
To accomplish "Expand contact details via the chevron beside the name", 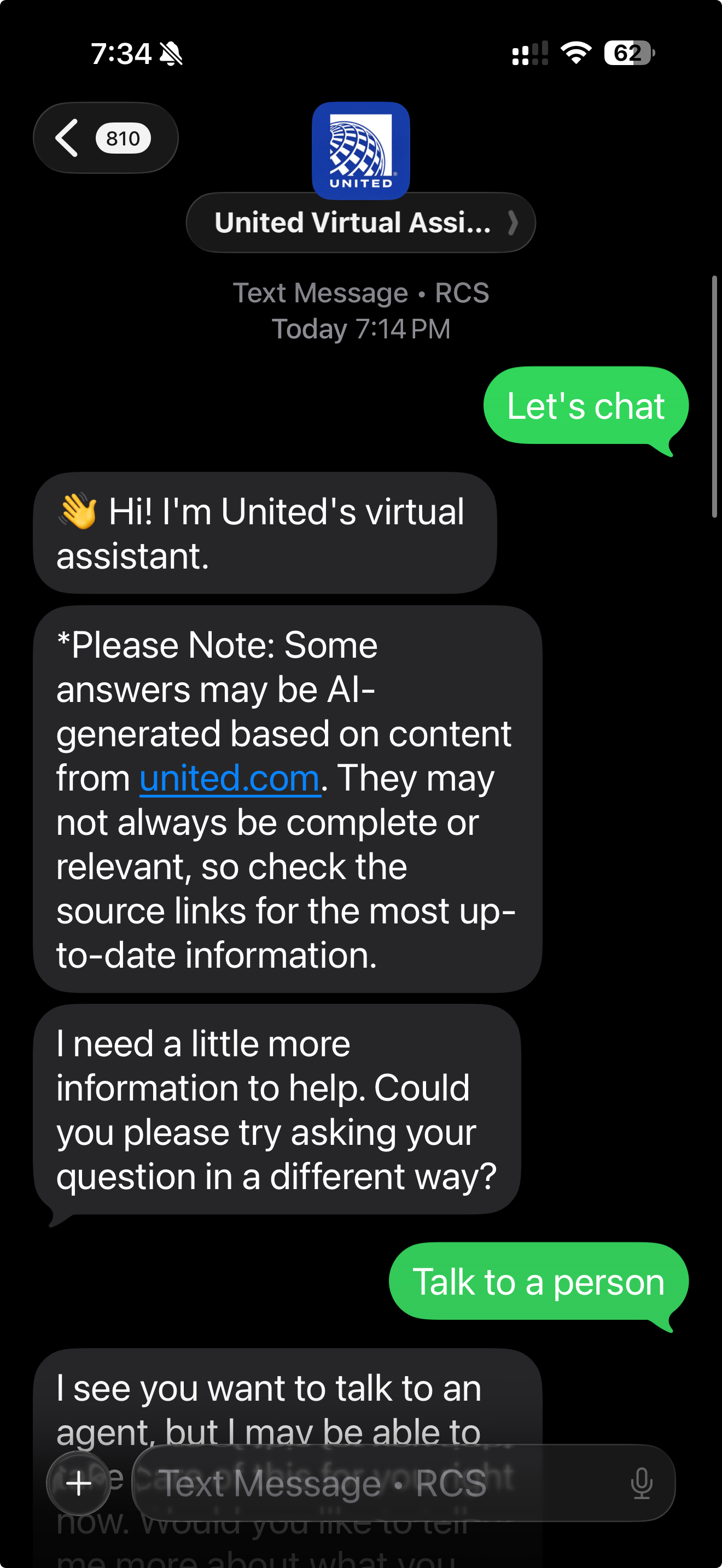I will [512, 223].
